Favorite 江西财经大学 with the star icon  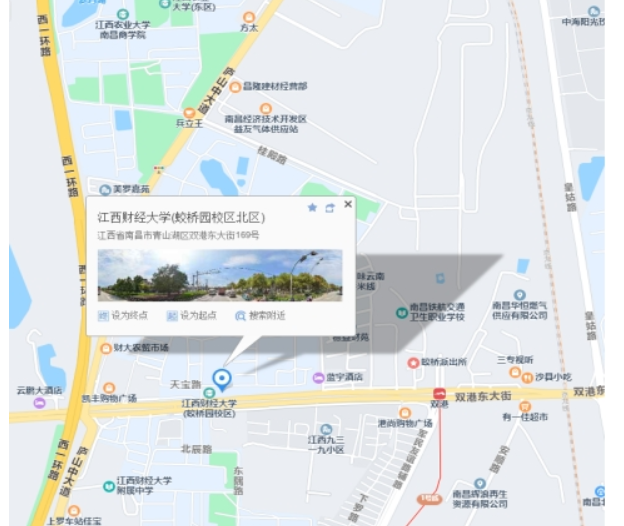pyautogui.click(x=312, y=207)
